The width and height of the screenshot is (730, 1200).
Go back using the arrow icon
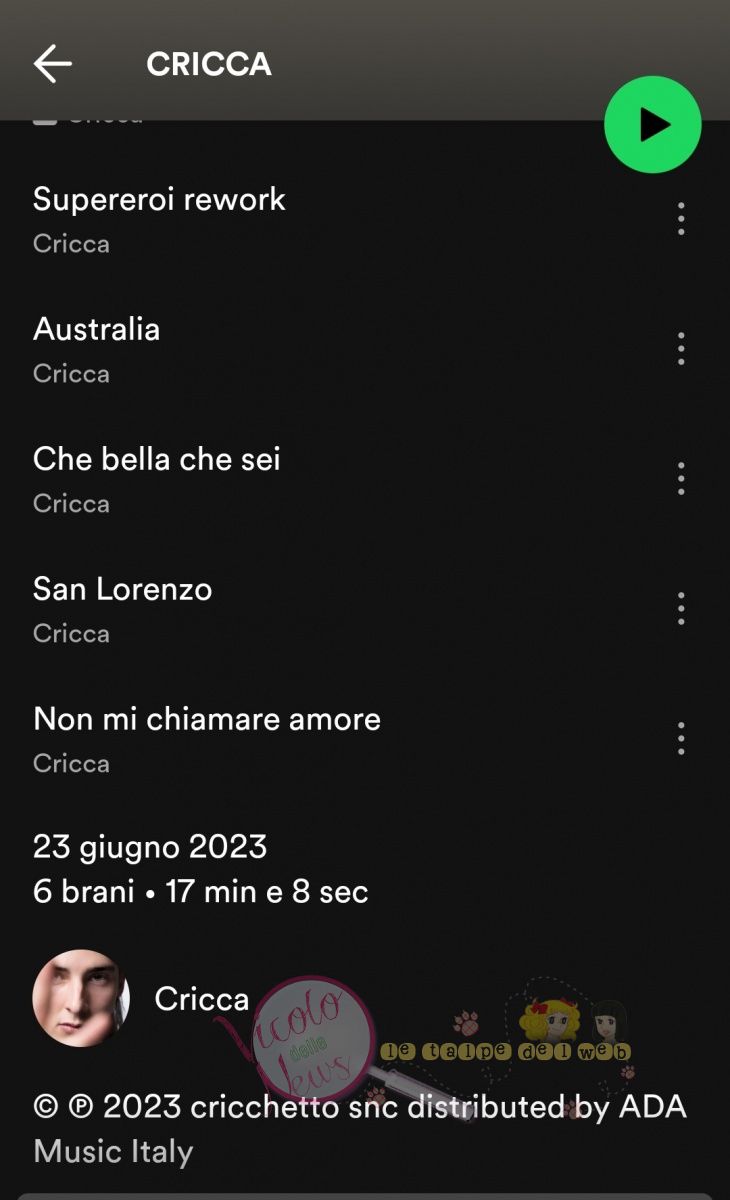[53, 64]
